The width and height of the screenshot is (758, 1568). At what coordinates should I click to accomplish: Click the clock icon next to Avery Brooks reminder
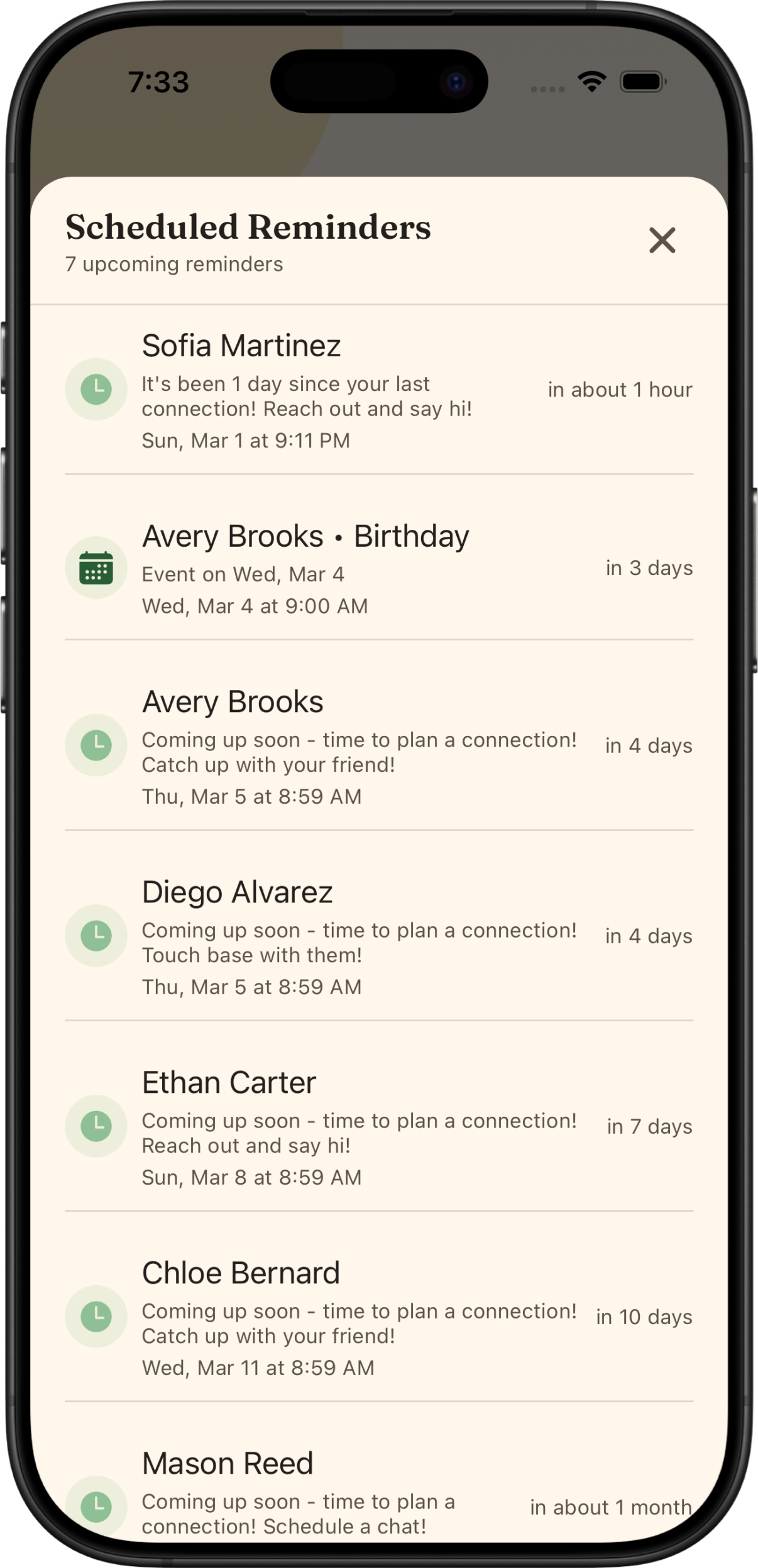[x=96, y=747]
